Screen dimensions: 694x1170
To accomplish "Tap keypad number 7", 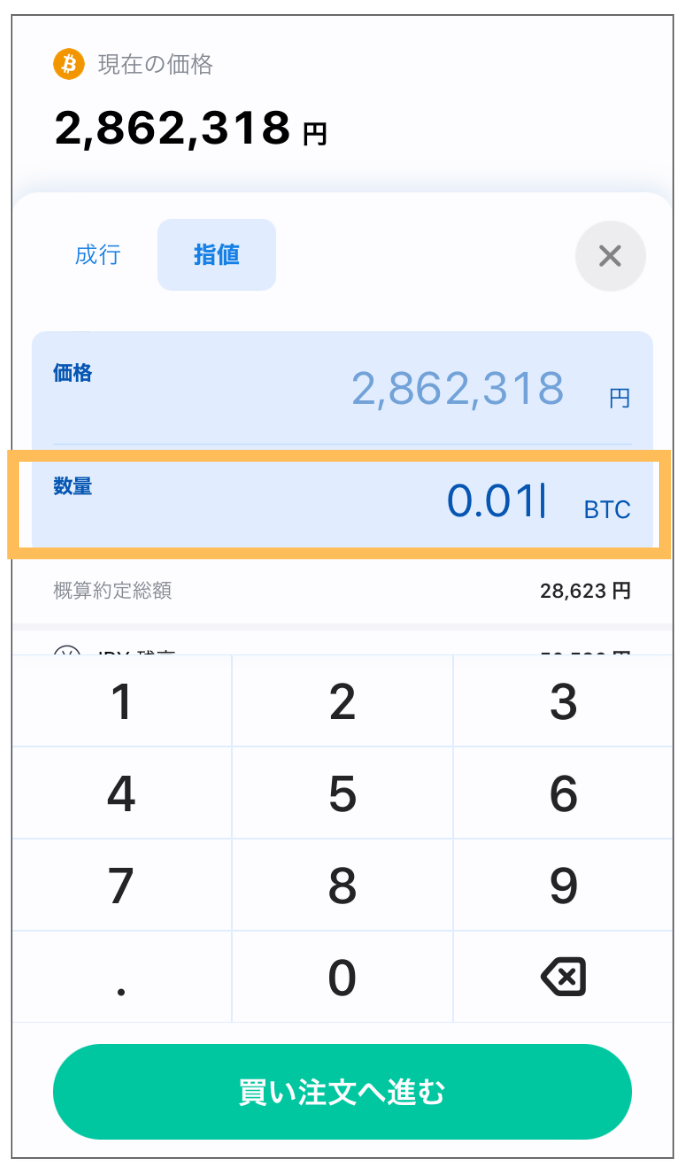I will click(122, 885).
